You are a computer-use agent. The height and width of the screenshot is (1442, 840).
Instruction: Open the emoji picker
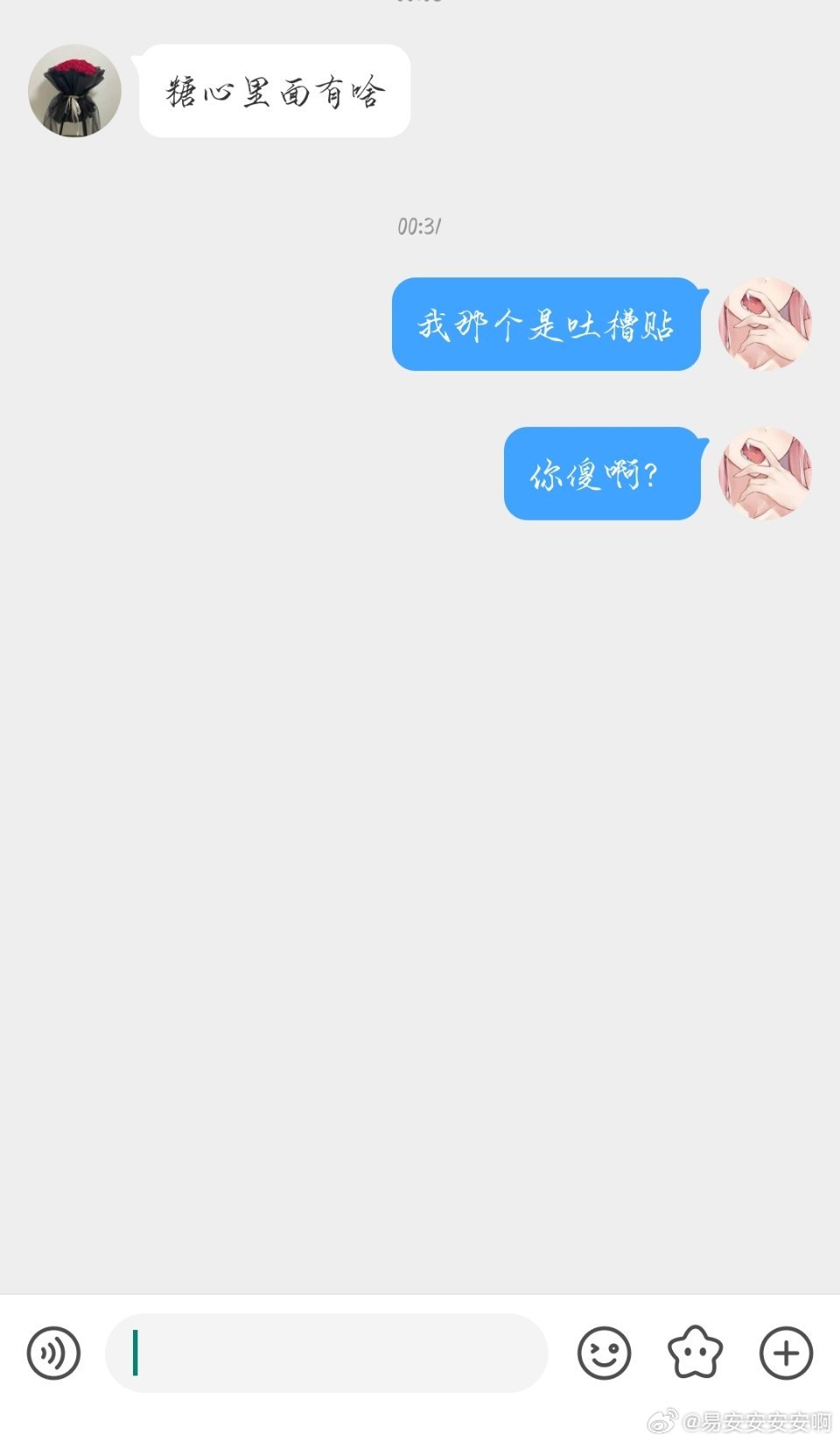pos(604,1353)
